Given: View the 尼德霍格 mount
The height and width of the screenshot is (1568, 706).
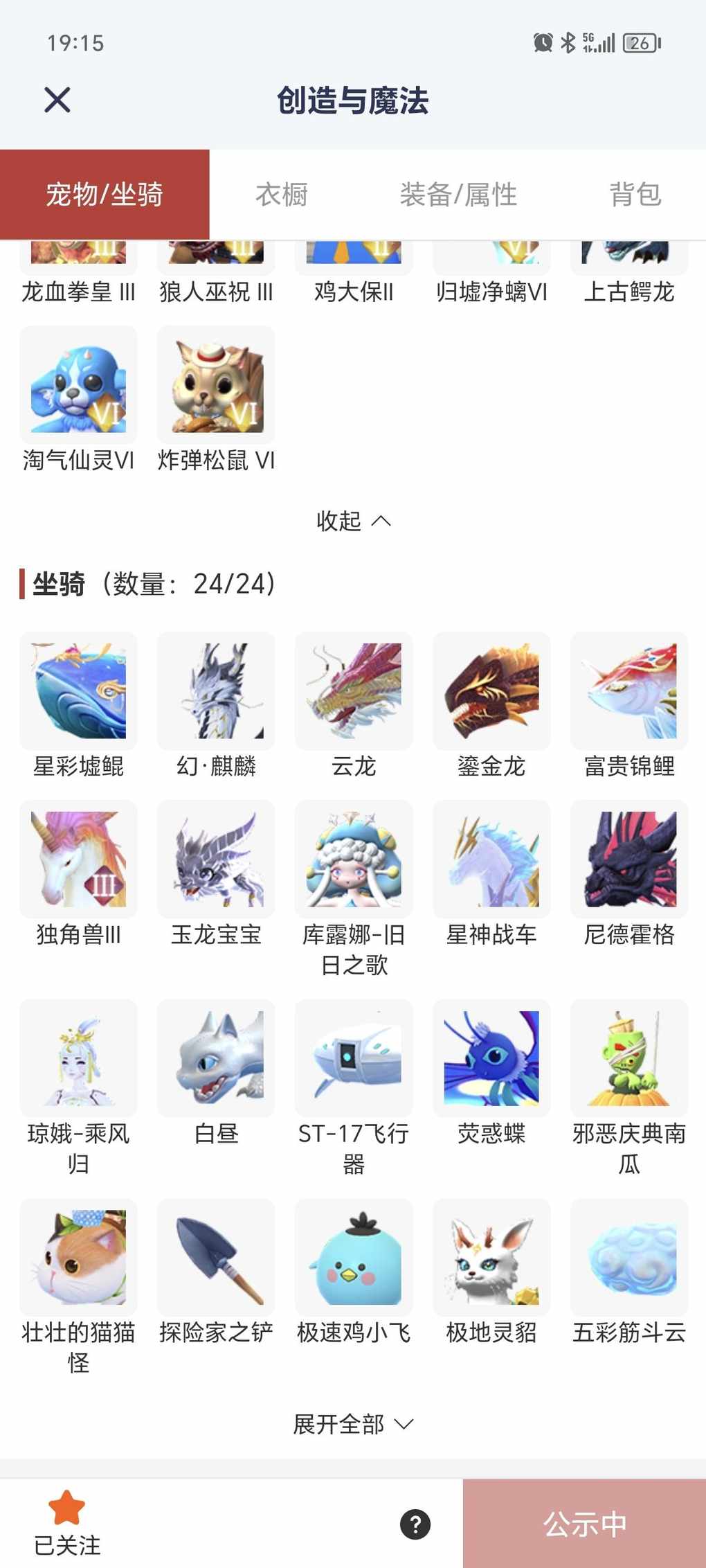Looking at the screenshot, I should [629, 859].
